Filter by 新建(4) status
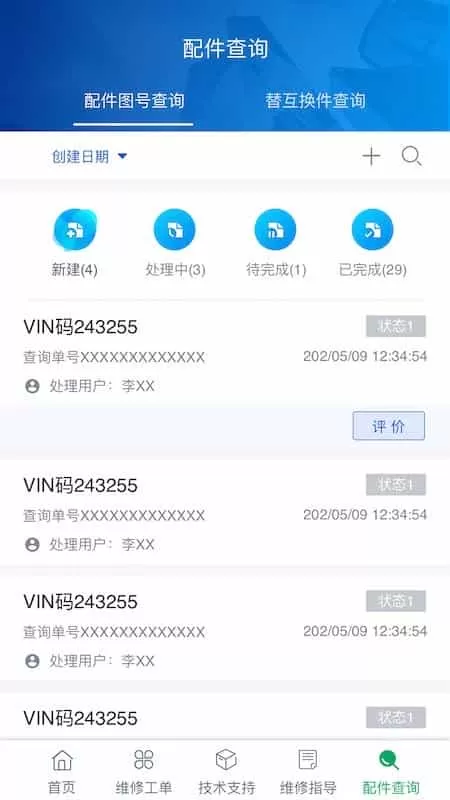450x800 pixels. pyautogui.click(x=74, y=243)
